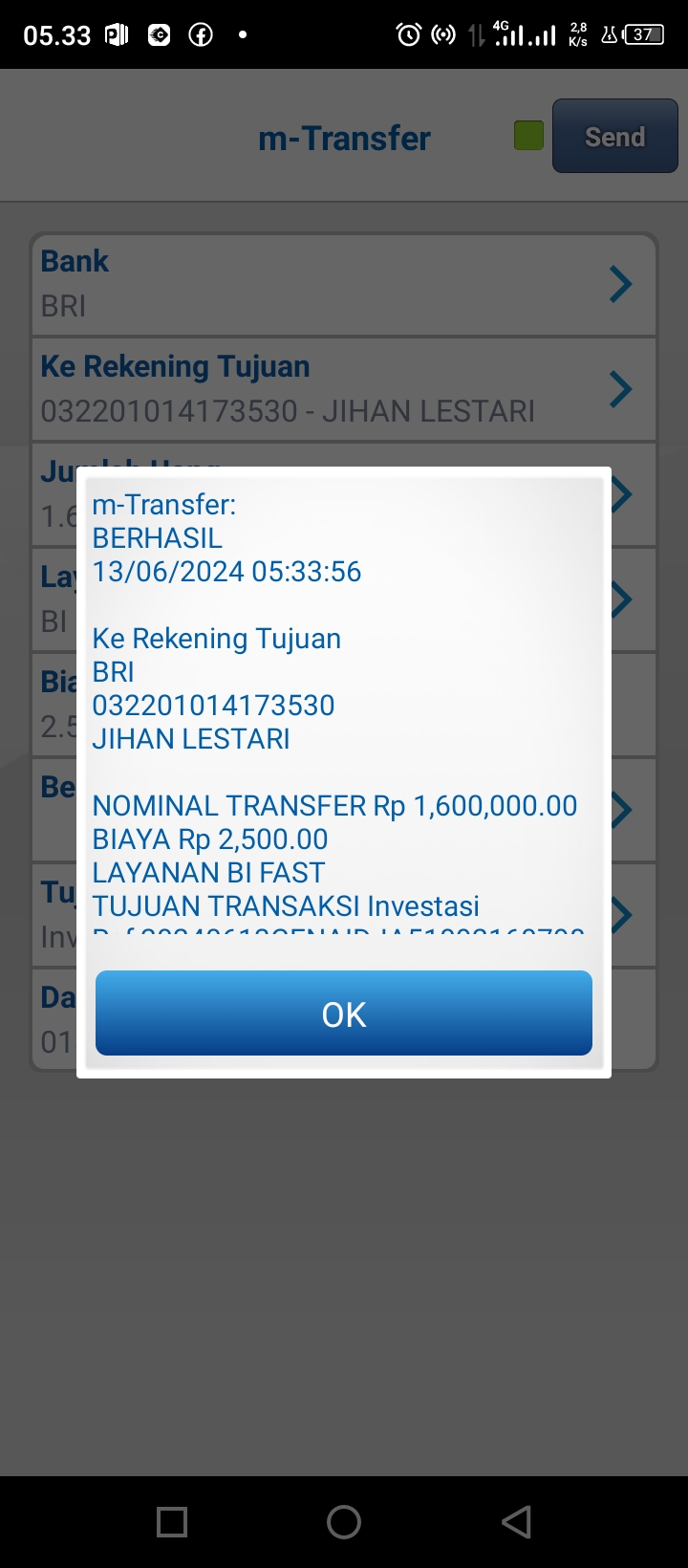Go to the phone's home screen
Screen dimensions: 688x1568
pos(344,1522)
